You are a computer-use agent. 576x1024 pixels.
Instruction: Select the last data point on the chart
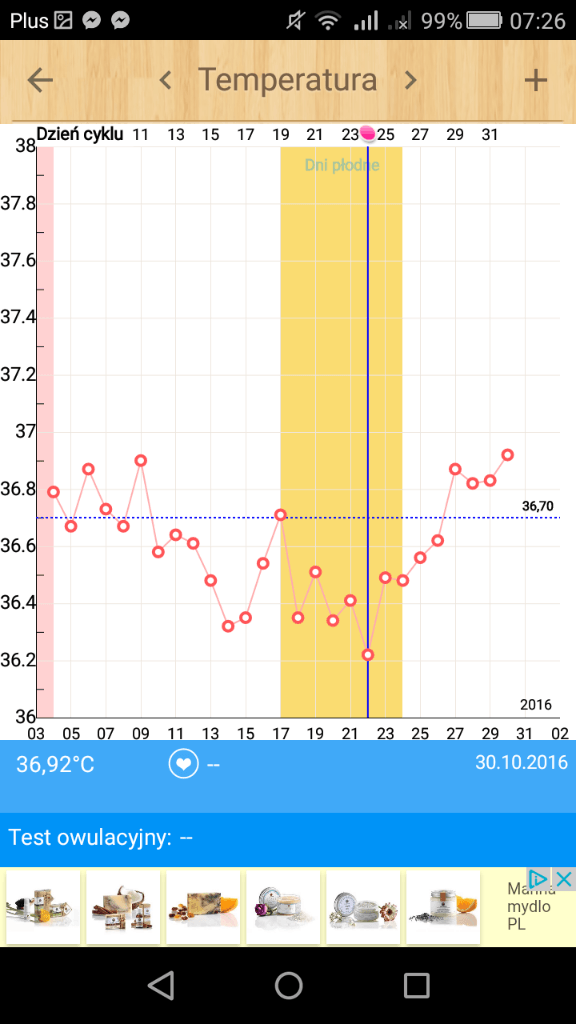tap(507, 455)
